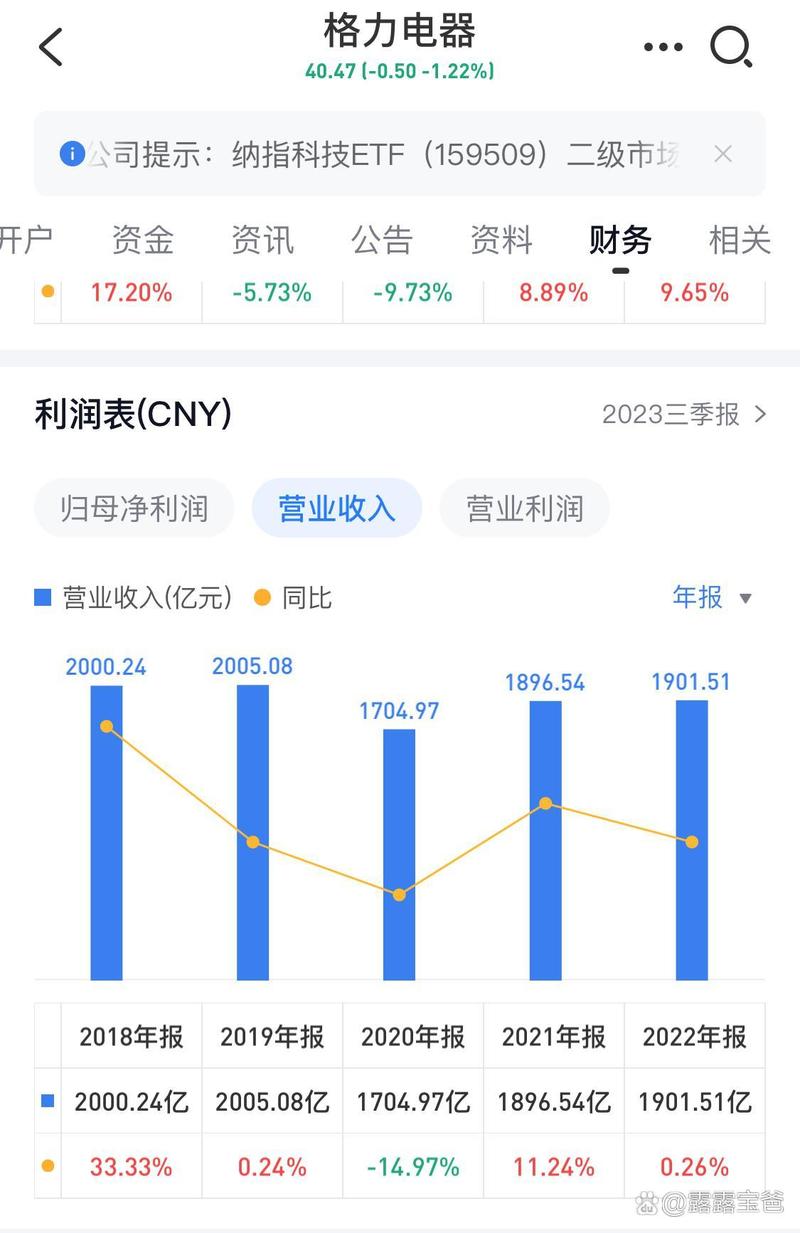
Task: Tap the info icon on the company notice
Action: [70, 153]
